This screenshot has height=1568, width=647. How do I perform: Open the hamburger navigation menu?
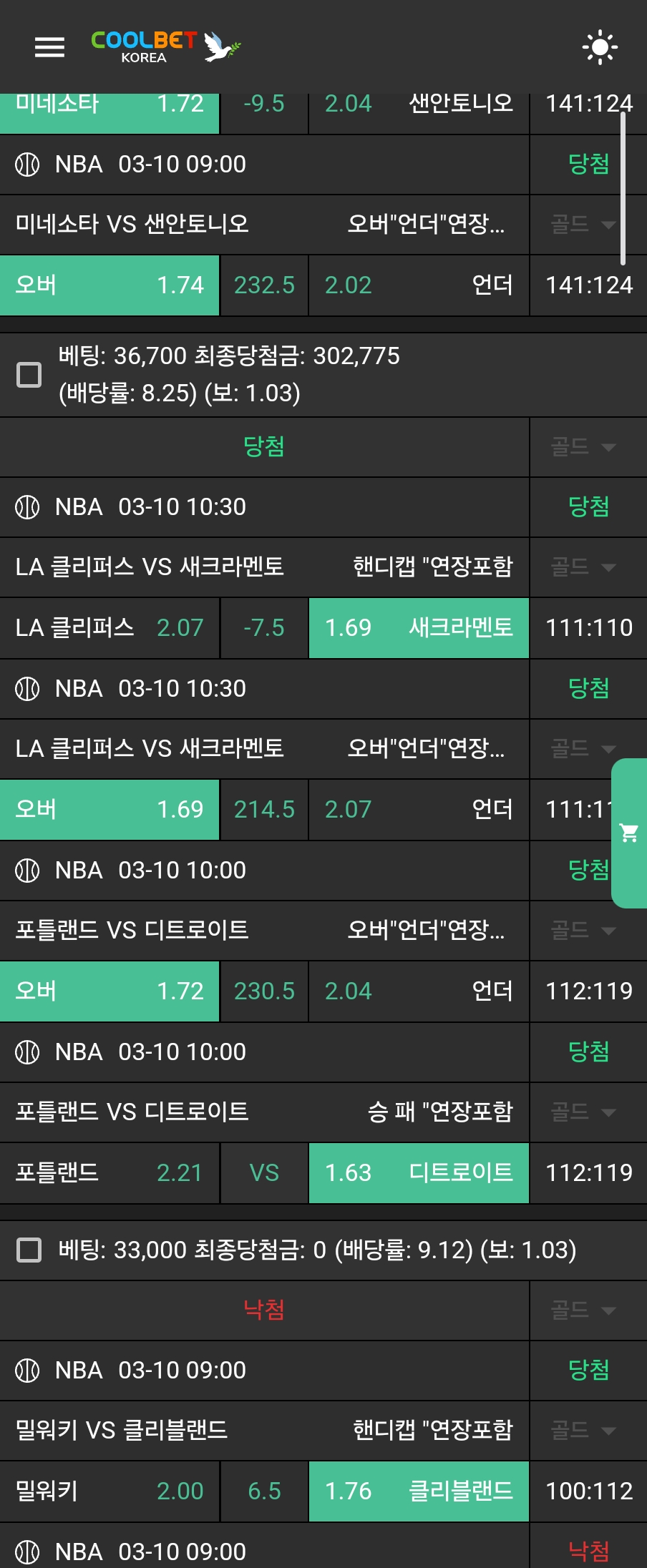pyautogui.click(x=49, y=47)
